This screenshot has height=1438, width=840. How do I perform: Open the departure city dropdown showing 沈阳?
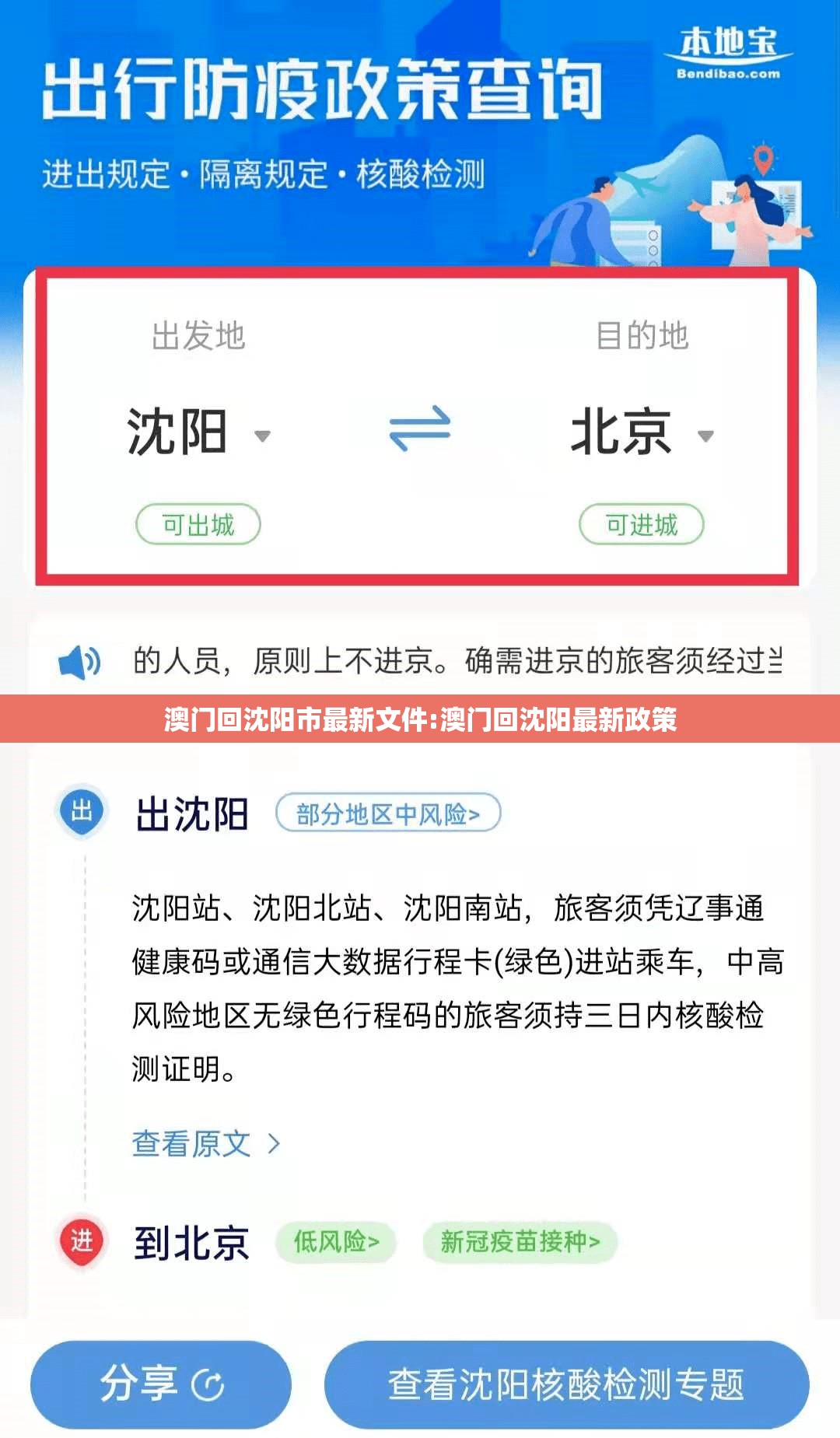point(198,432)
